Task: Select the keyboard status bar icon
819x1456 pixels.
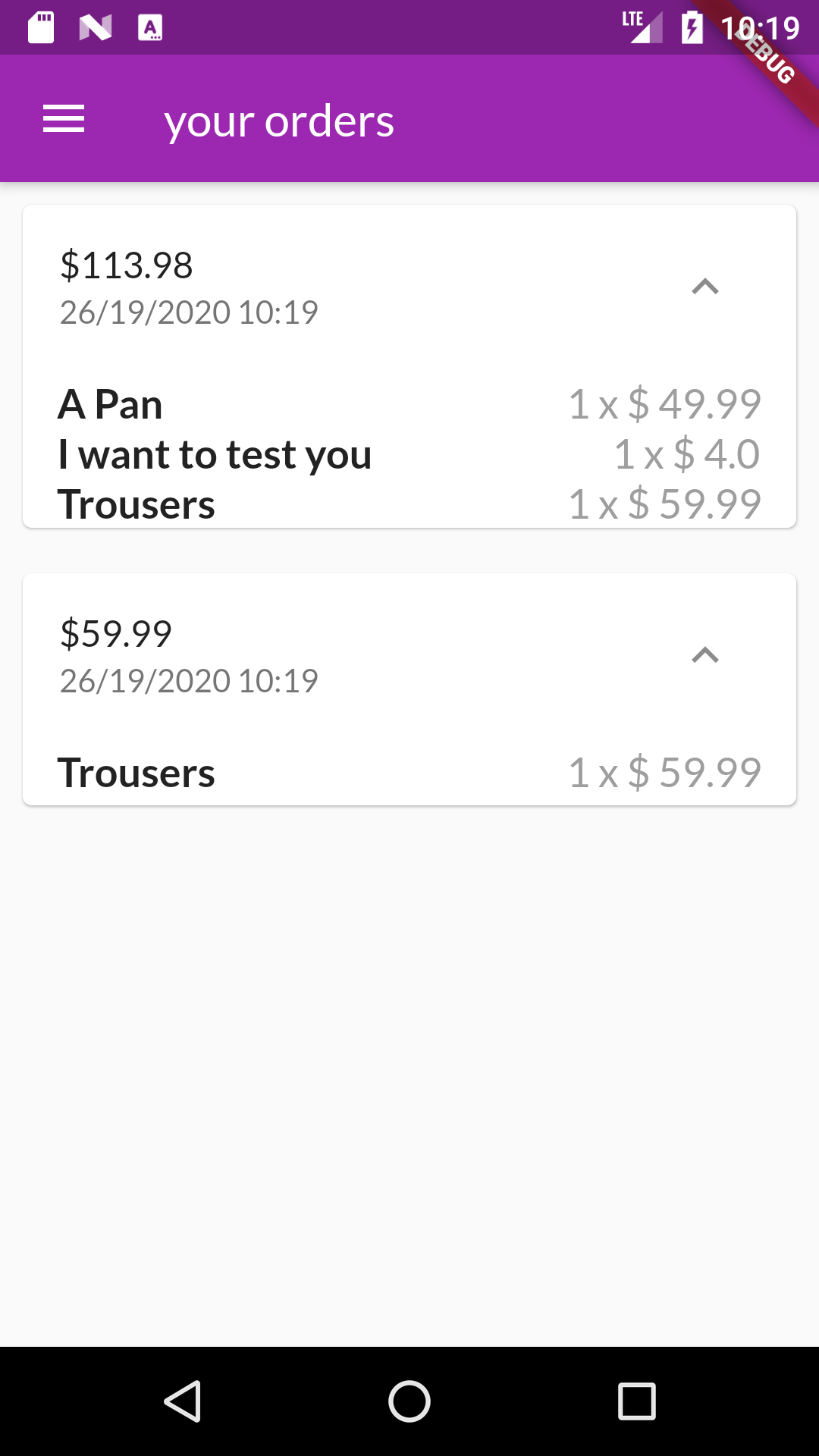Action: coord(152,27)
